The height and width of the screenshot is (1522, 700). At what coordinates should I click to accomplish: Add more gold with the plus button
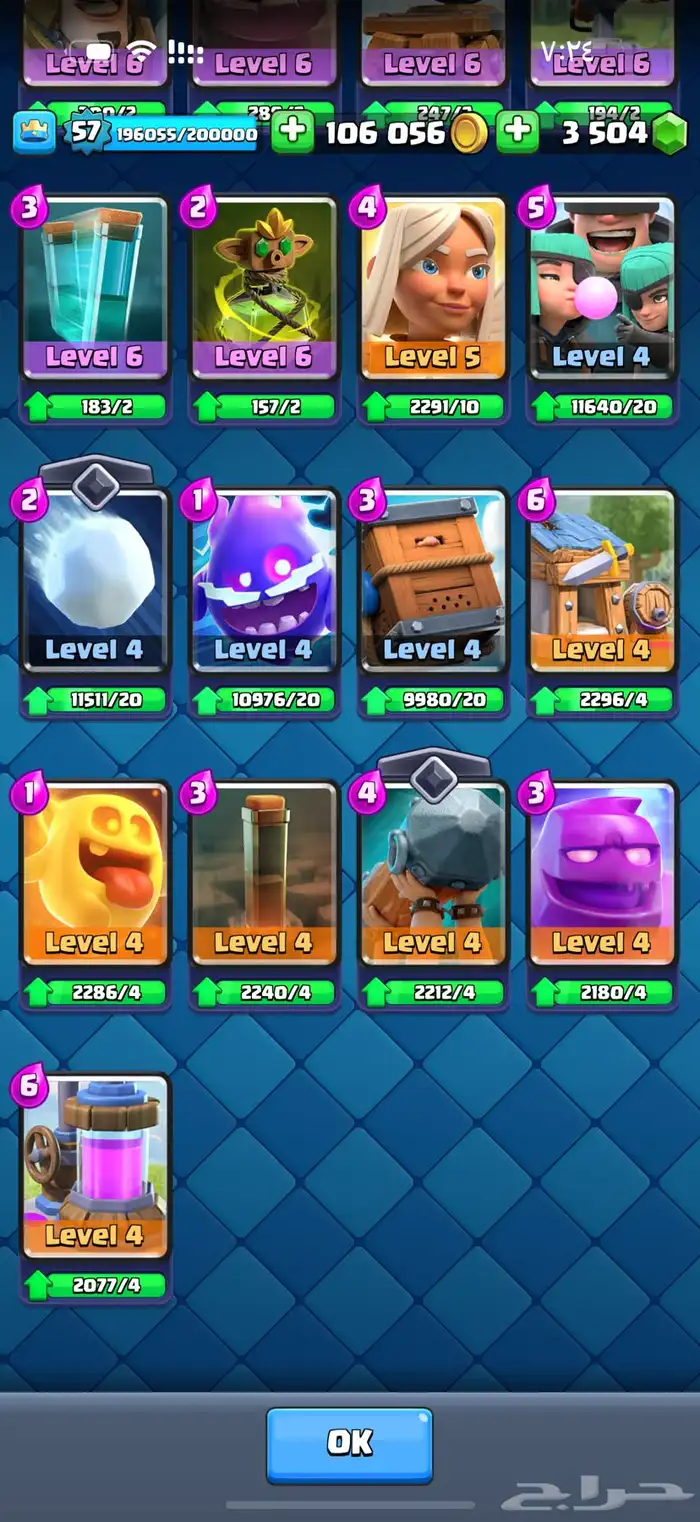[292, 132]
